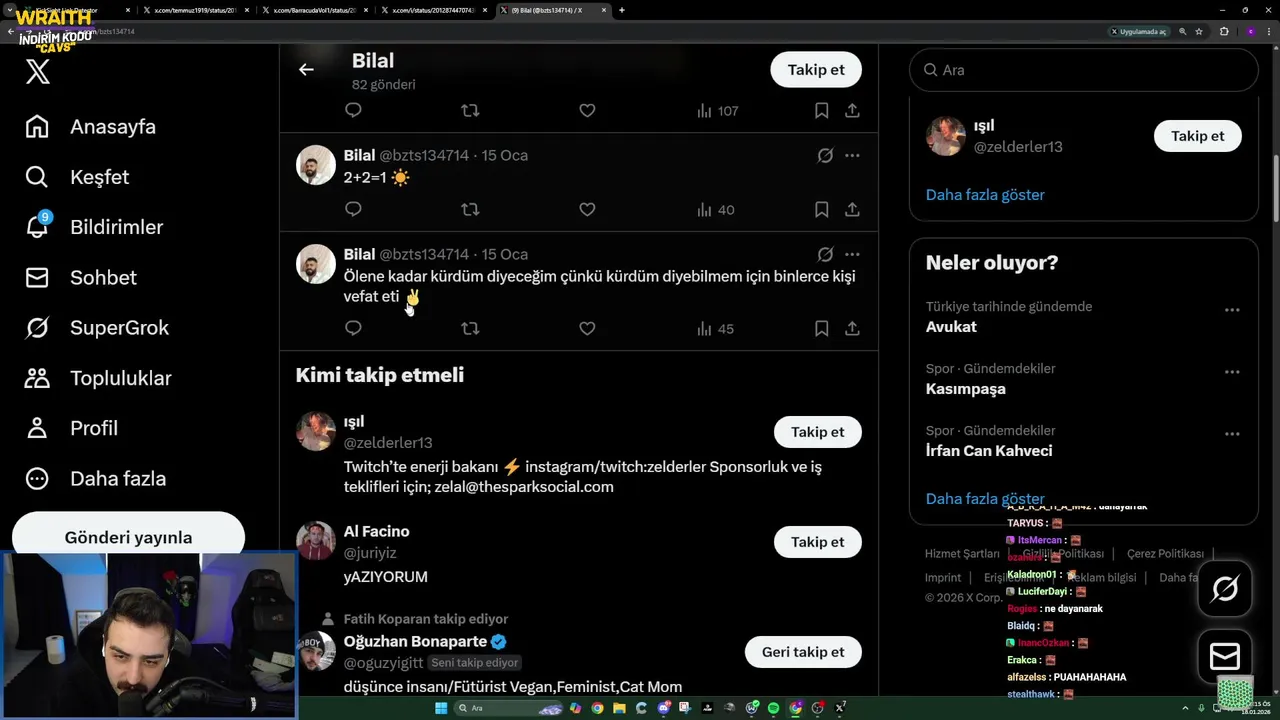This screenshot has width=1280, height=720.
Task: Follow back Oğuzhan Bonaparte with Geri takip et
Action: pos(802,652)
